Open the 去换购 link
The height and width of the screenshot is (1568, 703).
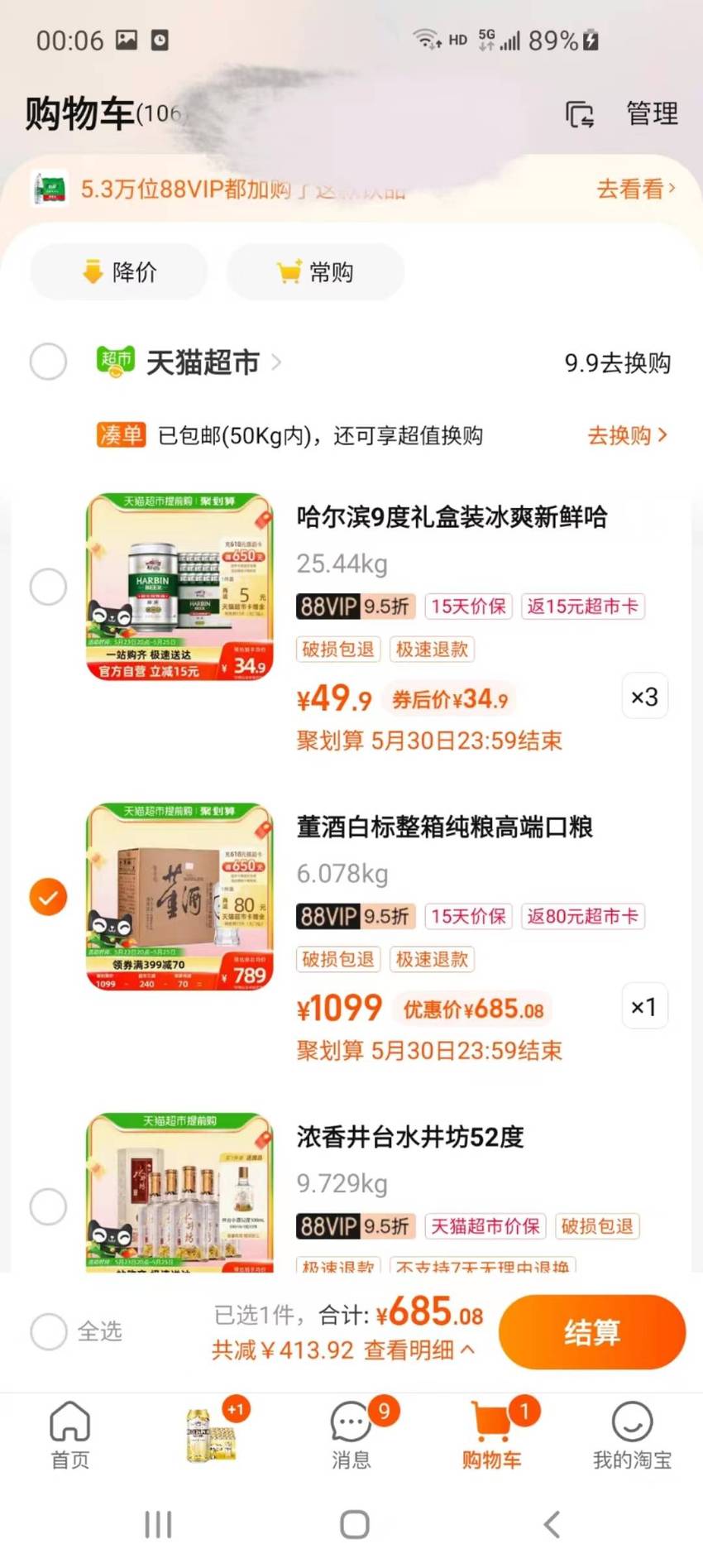point(627,435)
